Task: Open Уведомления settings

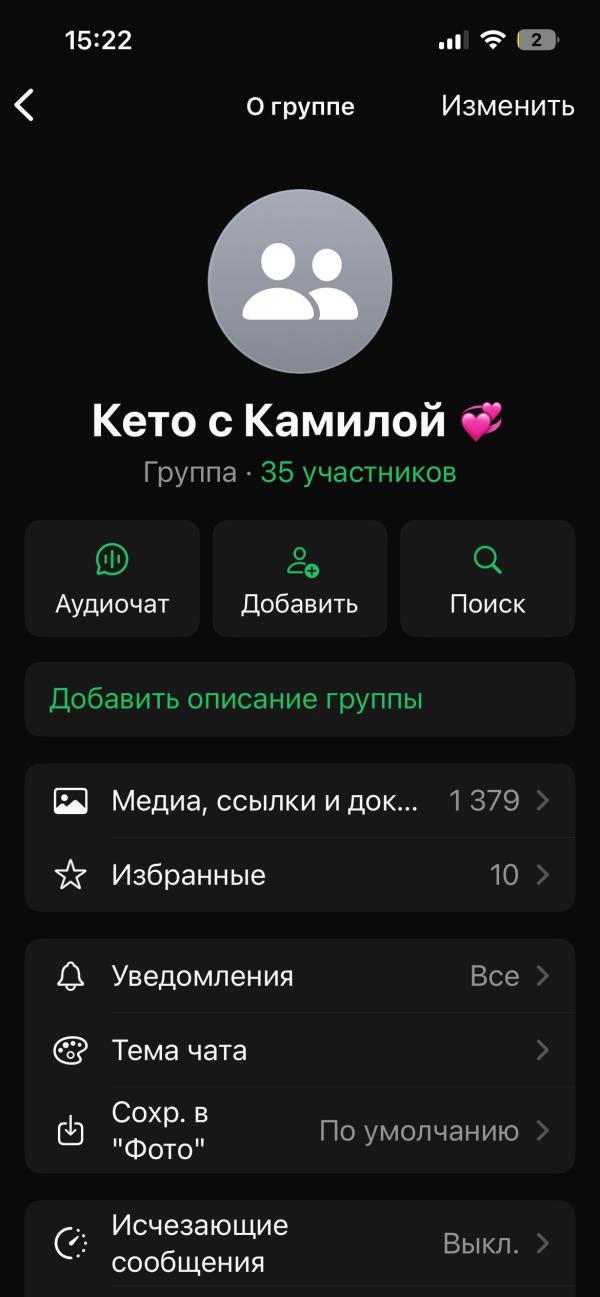Action: tap(300, 976)
